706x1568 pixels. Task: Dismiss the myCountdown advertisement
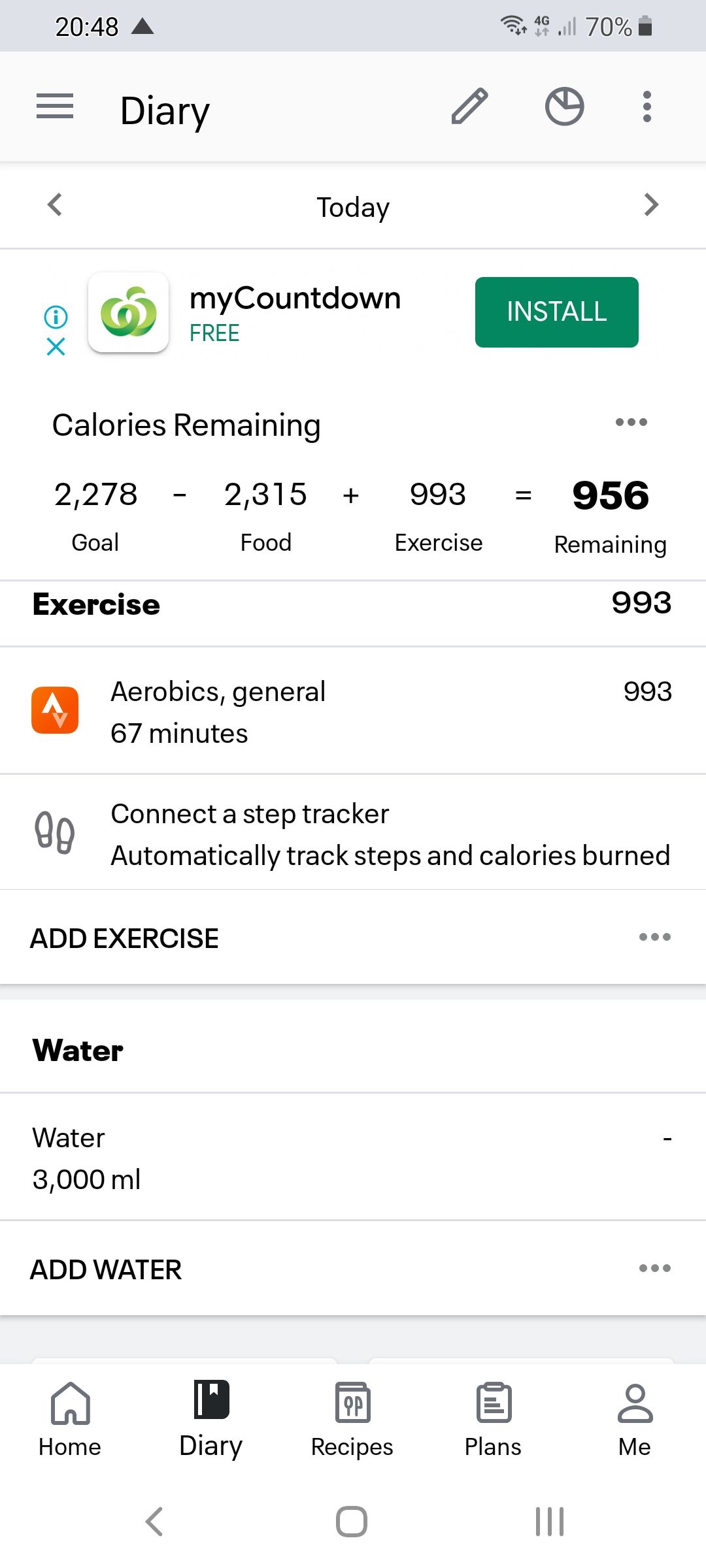[x=56, y=348]
